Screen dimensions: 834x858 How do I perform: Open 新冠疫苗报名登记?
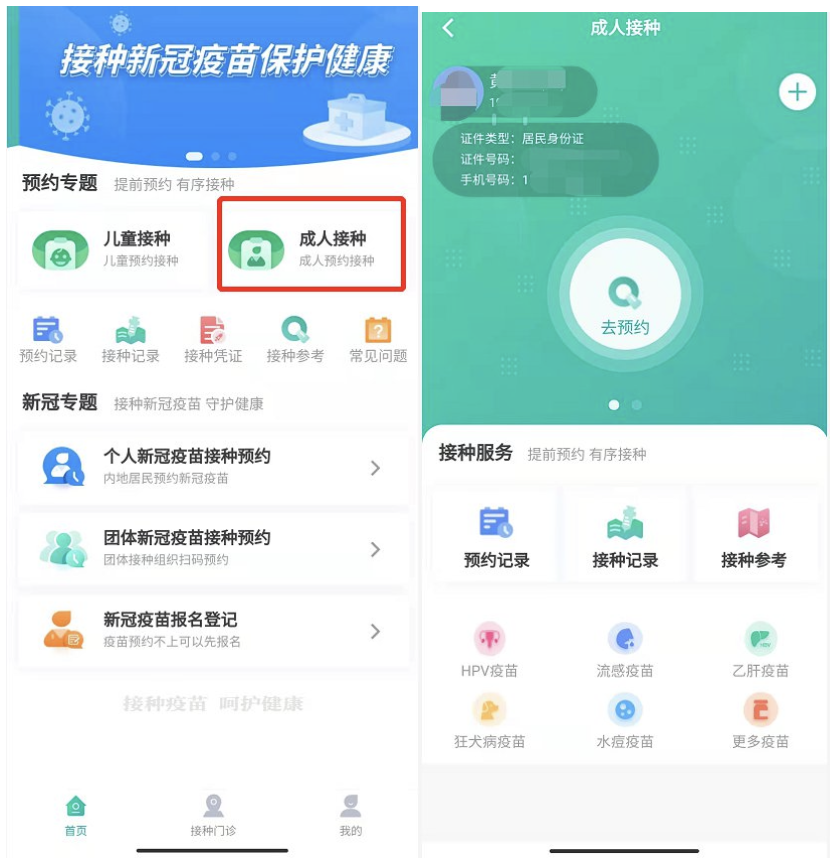coord(212,630)
